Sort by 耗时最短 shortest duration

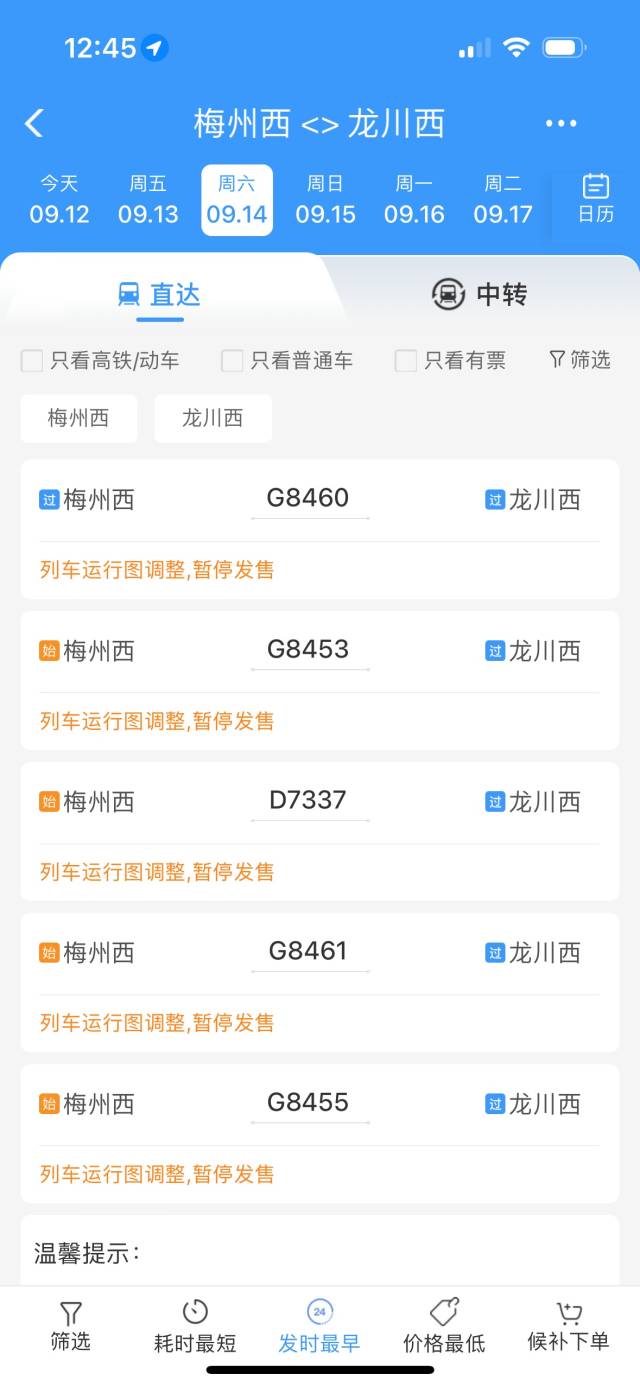(195, 1327)
